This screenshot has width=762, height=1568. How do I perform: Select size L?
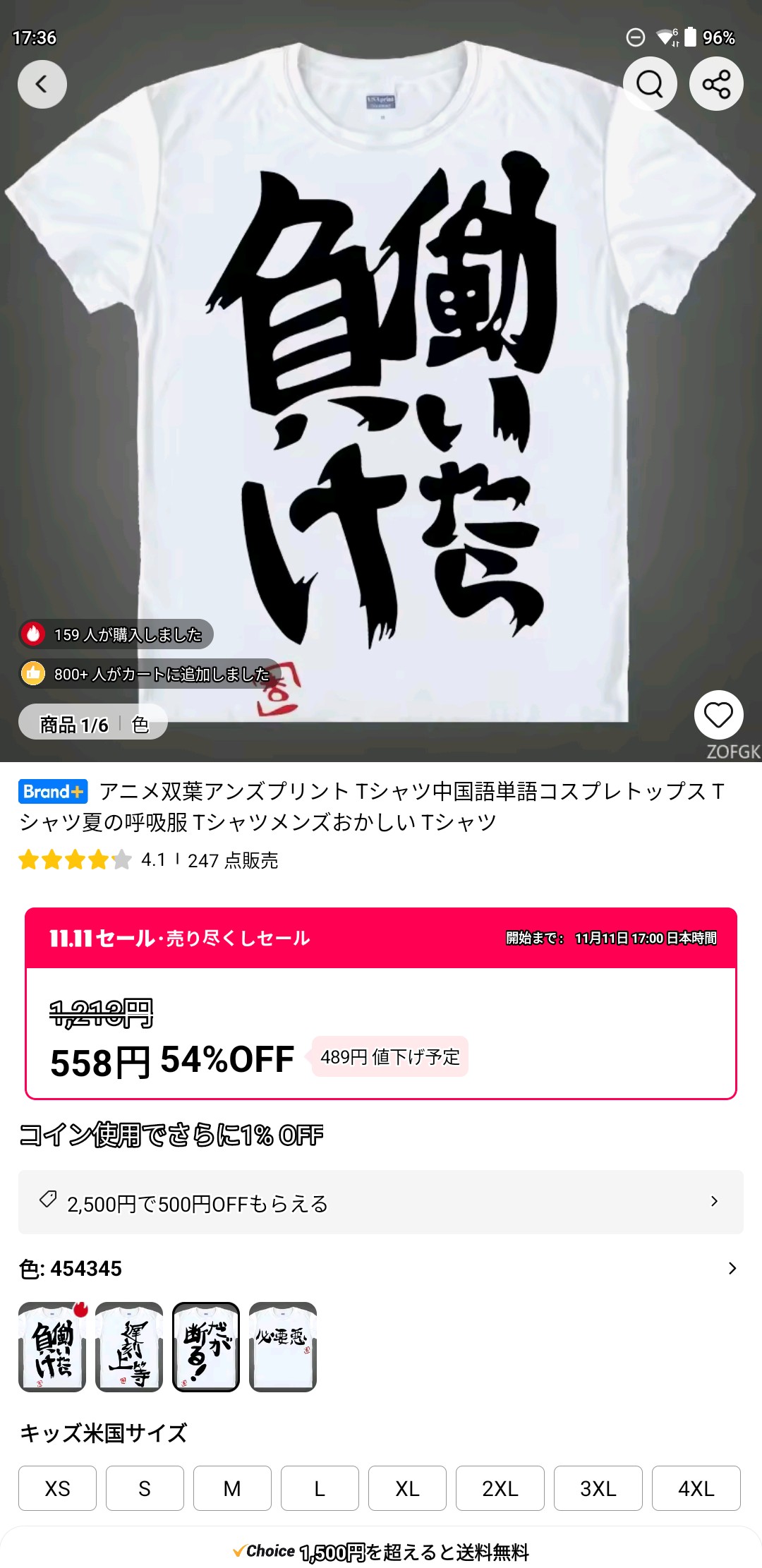[320, 1488]
